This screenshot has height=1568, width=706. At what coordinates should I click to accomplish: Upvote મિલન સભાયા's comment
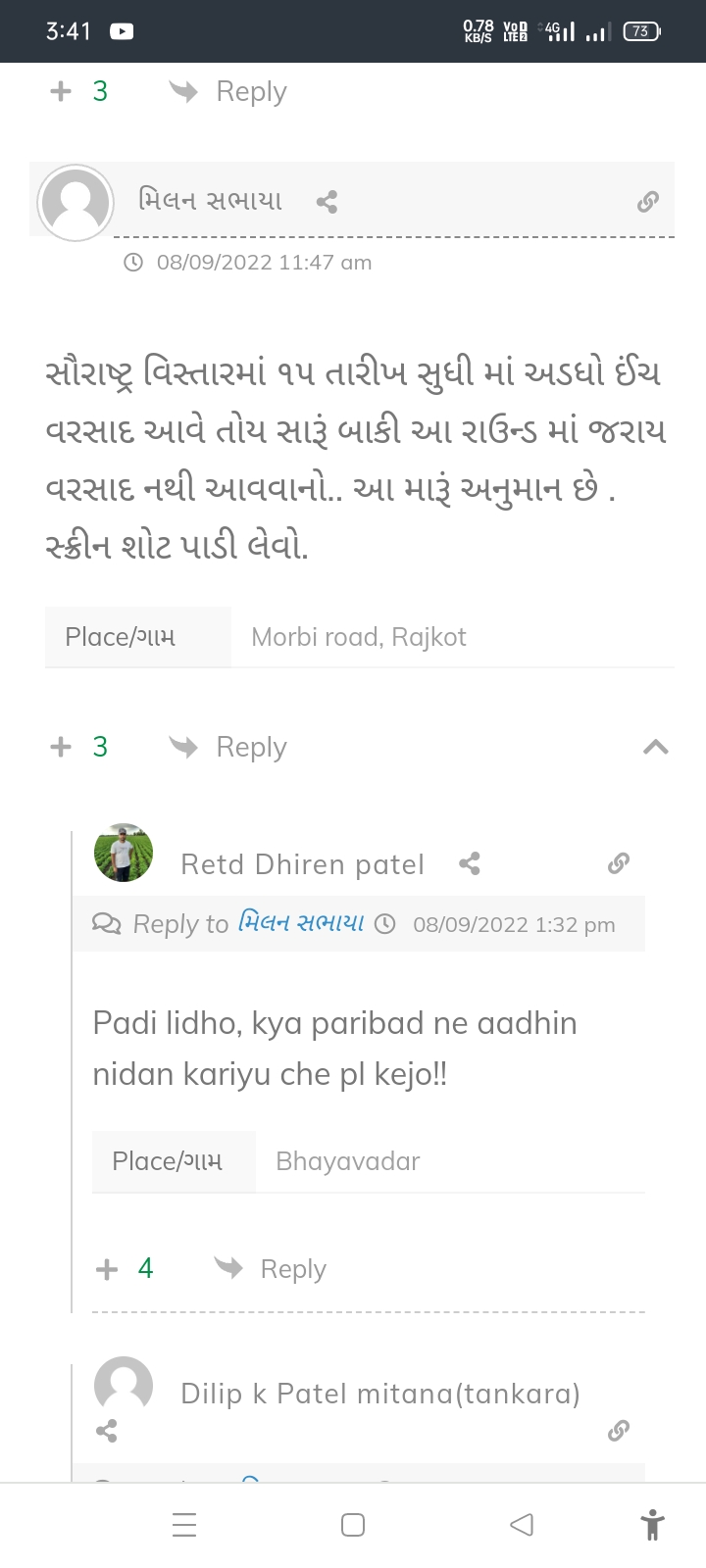point(61,748)
